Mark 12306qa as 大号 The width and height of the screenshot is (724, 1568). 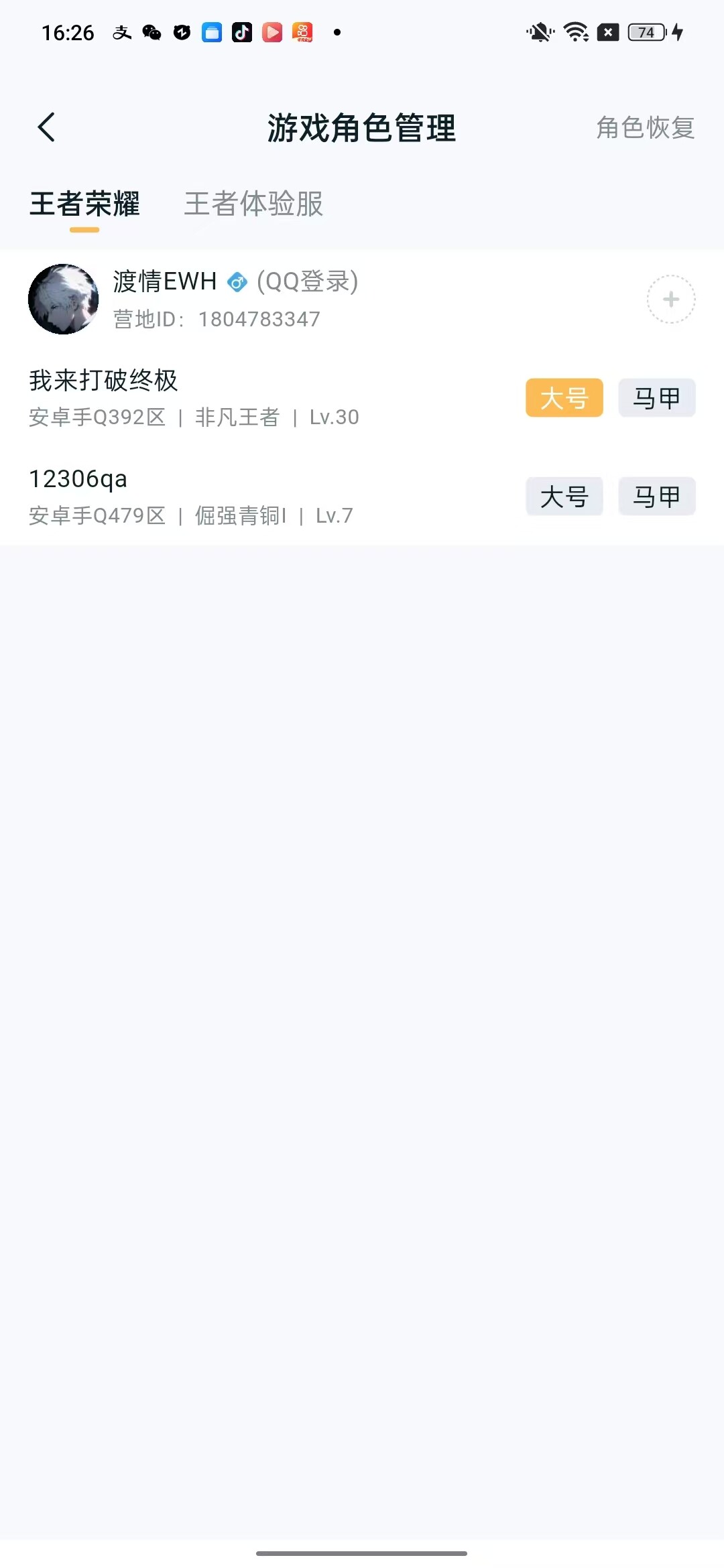click(564, 496)
